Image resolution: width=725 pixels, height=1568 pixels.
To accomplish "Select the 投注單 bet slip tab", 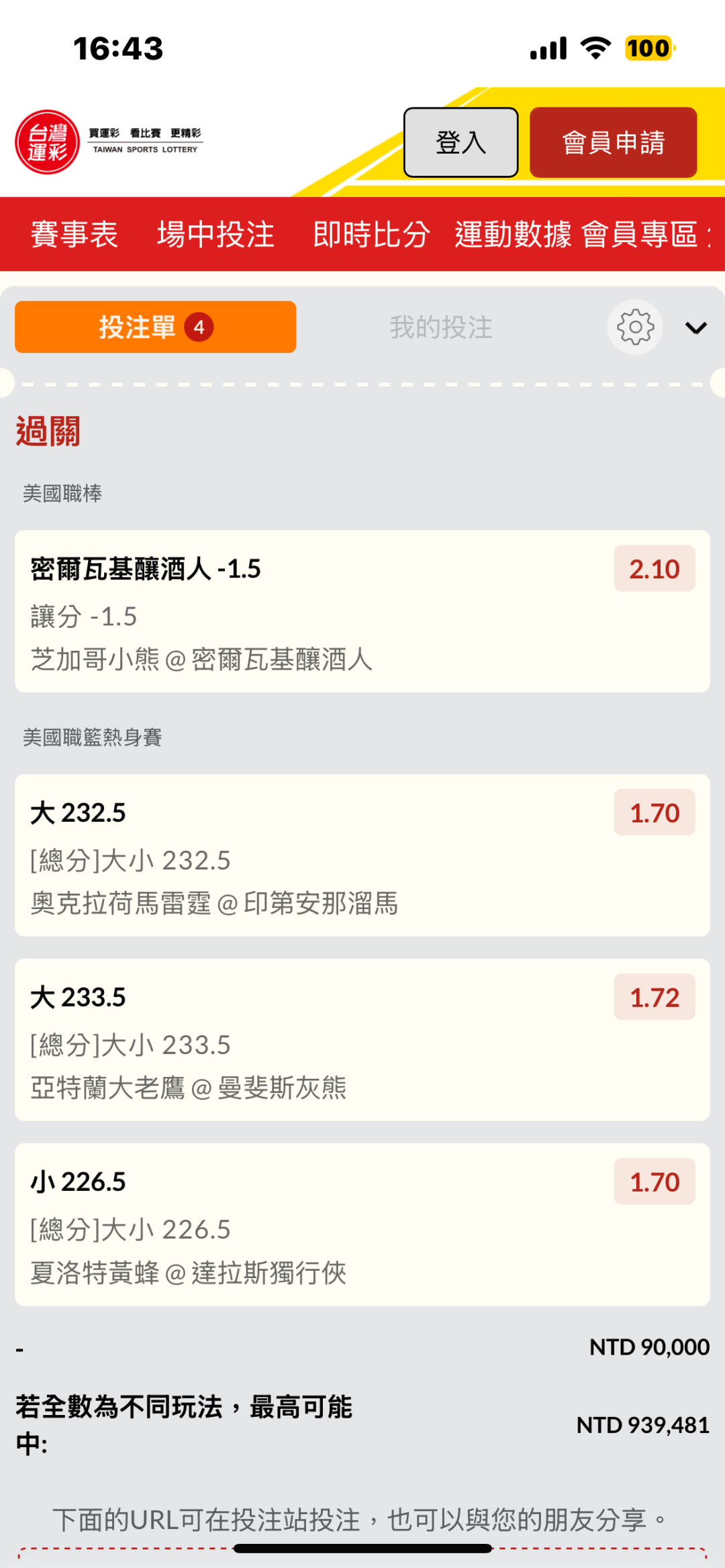I will (x=155, y=327).
